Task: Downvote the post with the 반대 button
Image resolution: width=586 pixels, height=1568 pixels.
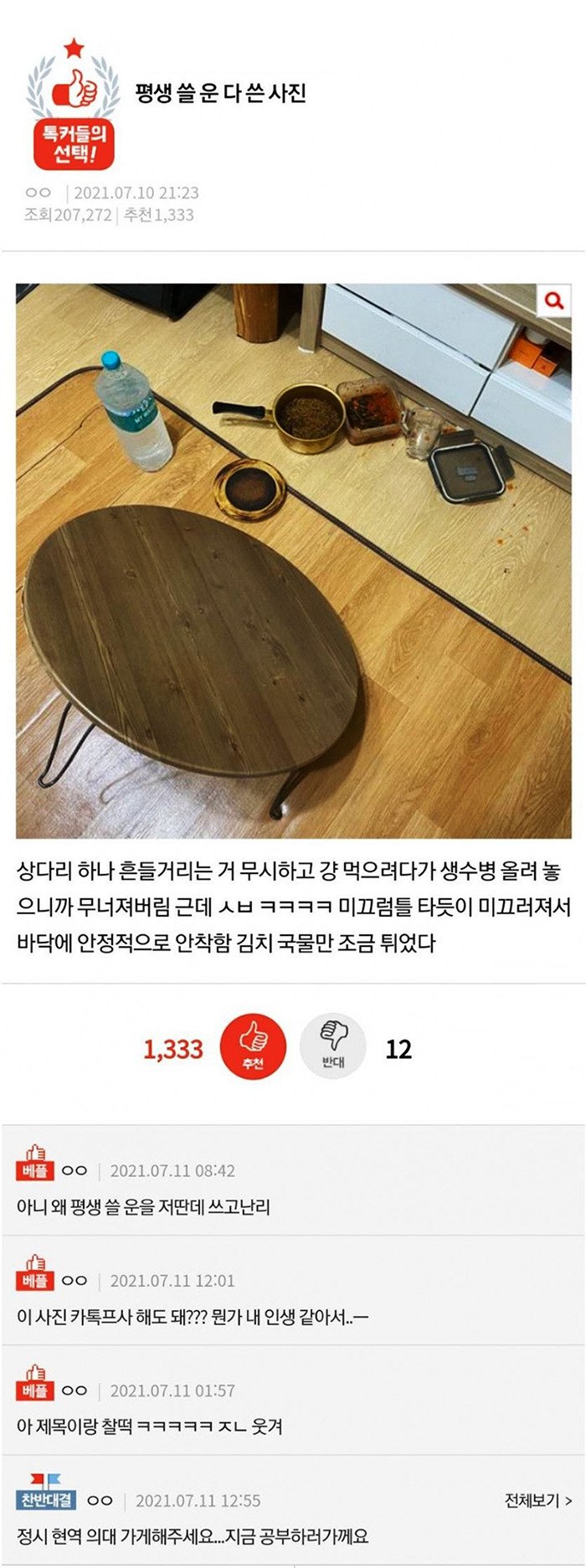Action: click(x=332, y=1046)
